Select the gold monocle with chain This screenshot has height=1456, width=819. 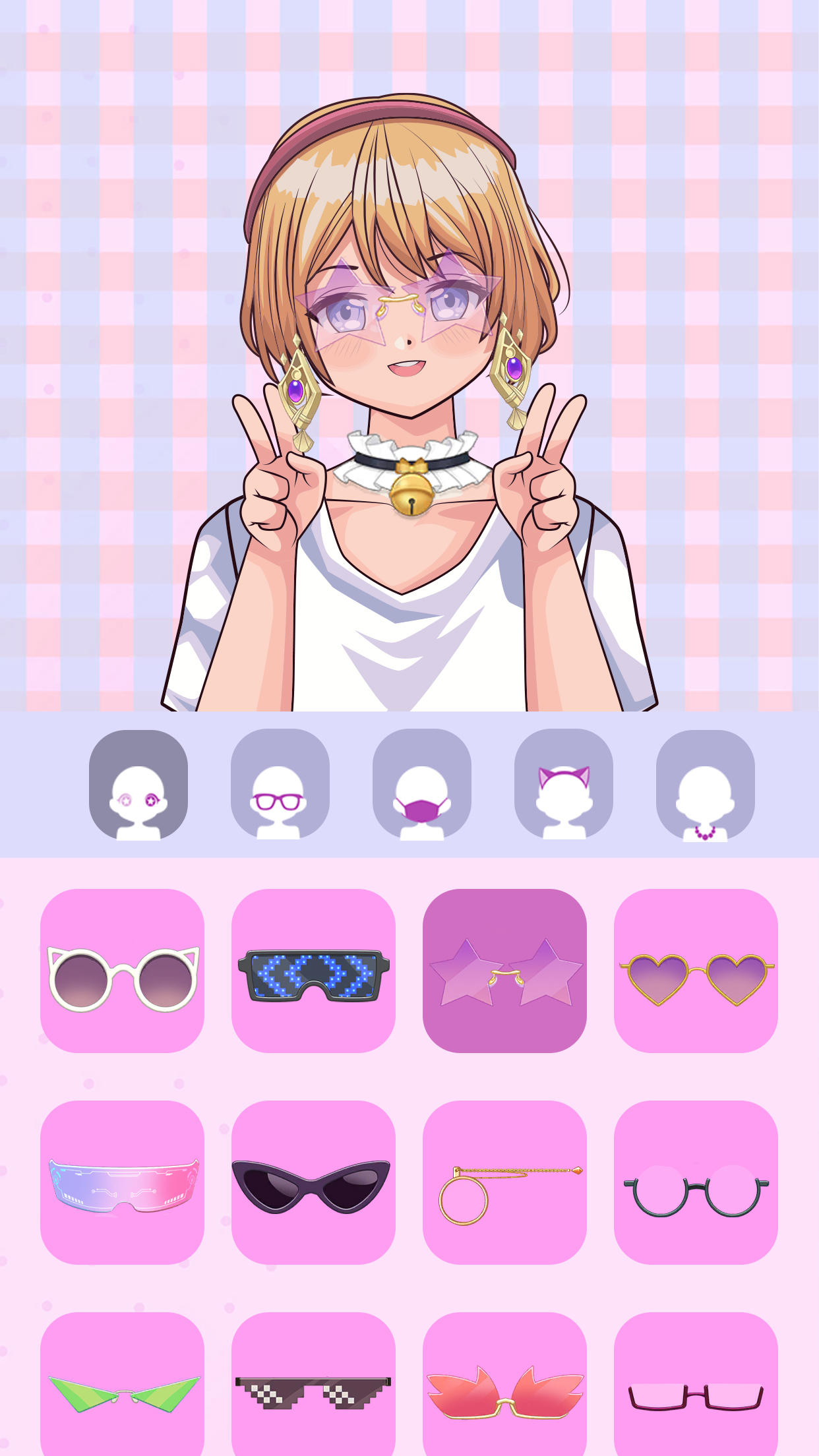pyautogui.click(x=504, y=1182)
